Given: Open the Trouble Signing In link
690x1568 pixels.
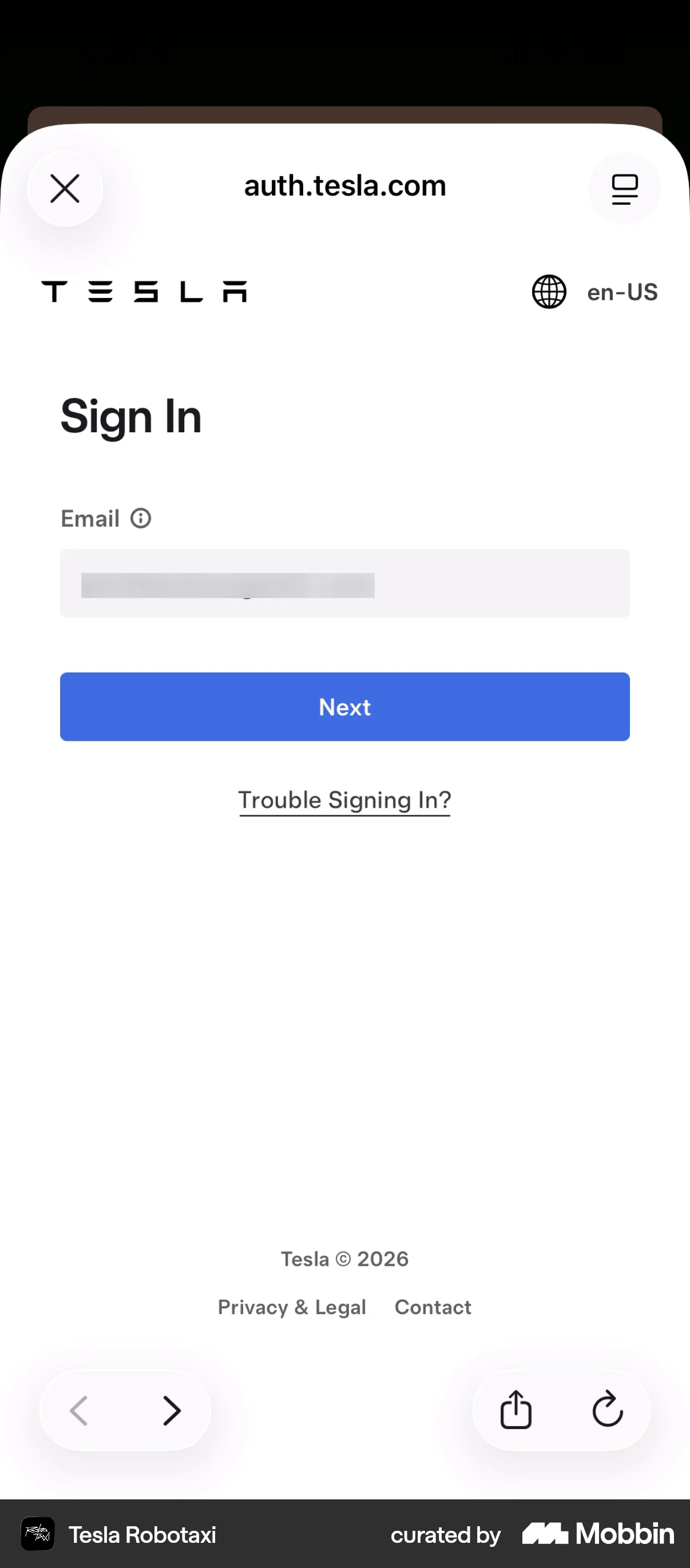Looking at the screenshot, I should (344, 799).
